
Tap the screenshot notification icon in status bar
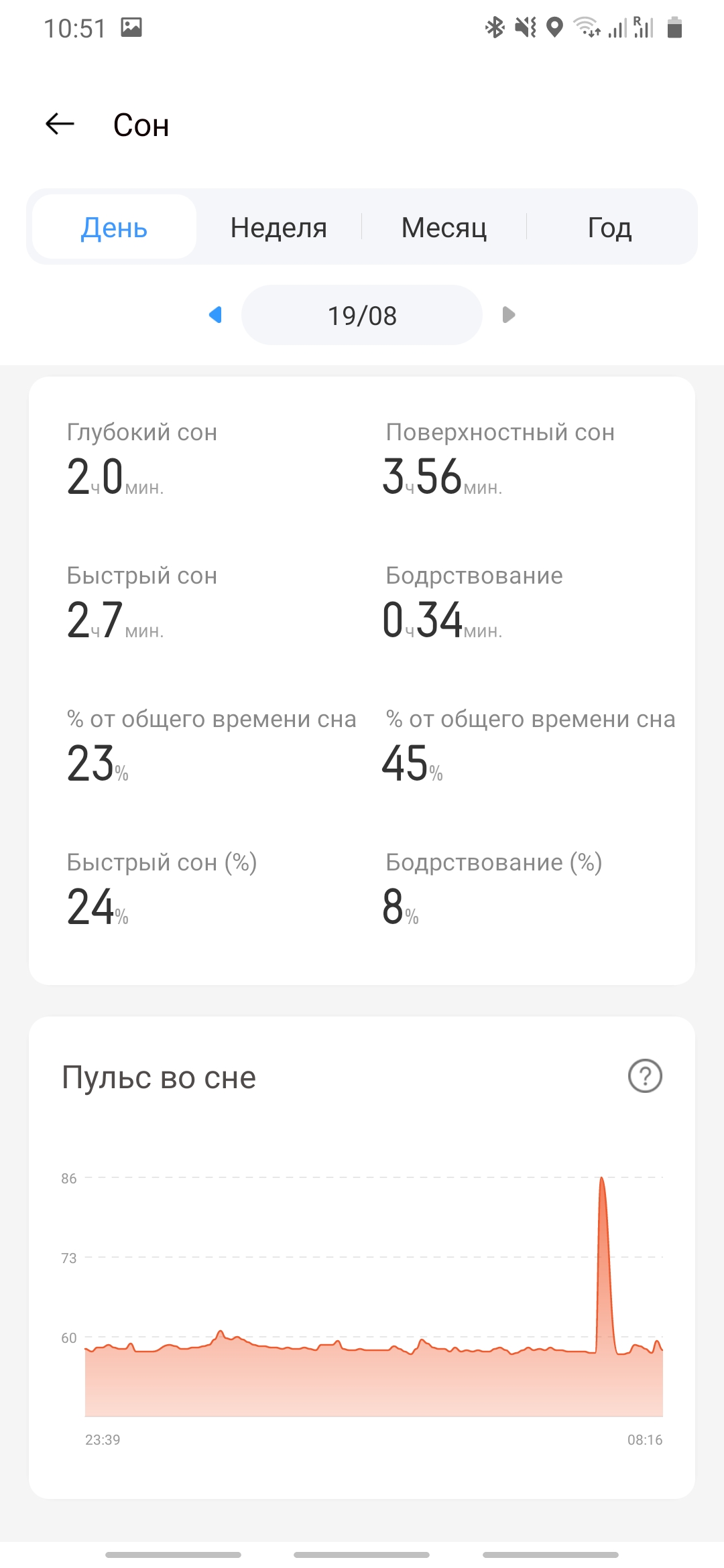(x=131, y=27)
